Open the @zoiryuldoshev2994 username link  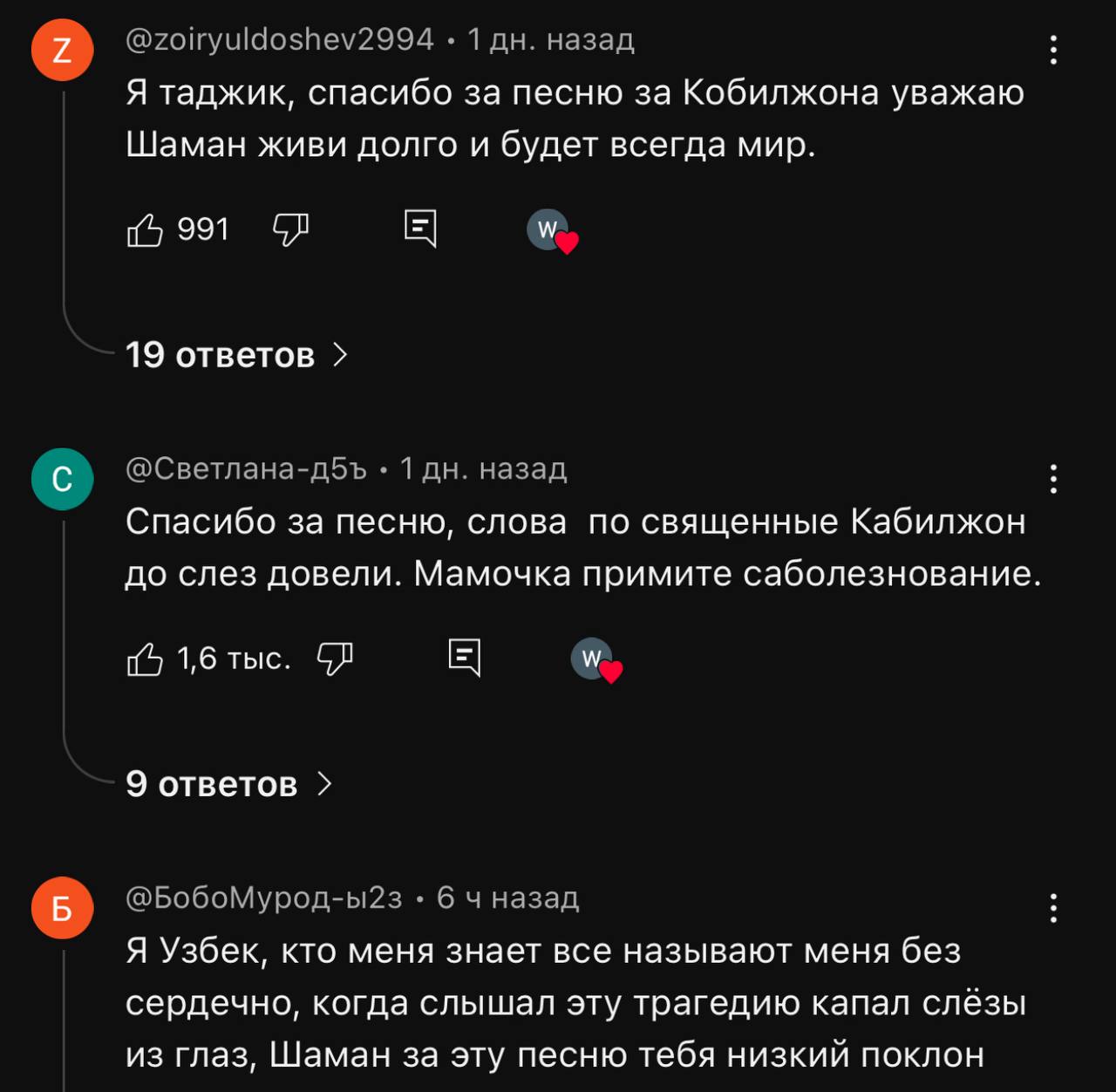tap(280, 39)
